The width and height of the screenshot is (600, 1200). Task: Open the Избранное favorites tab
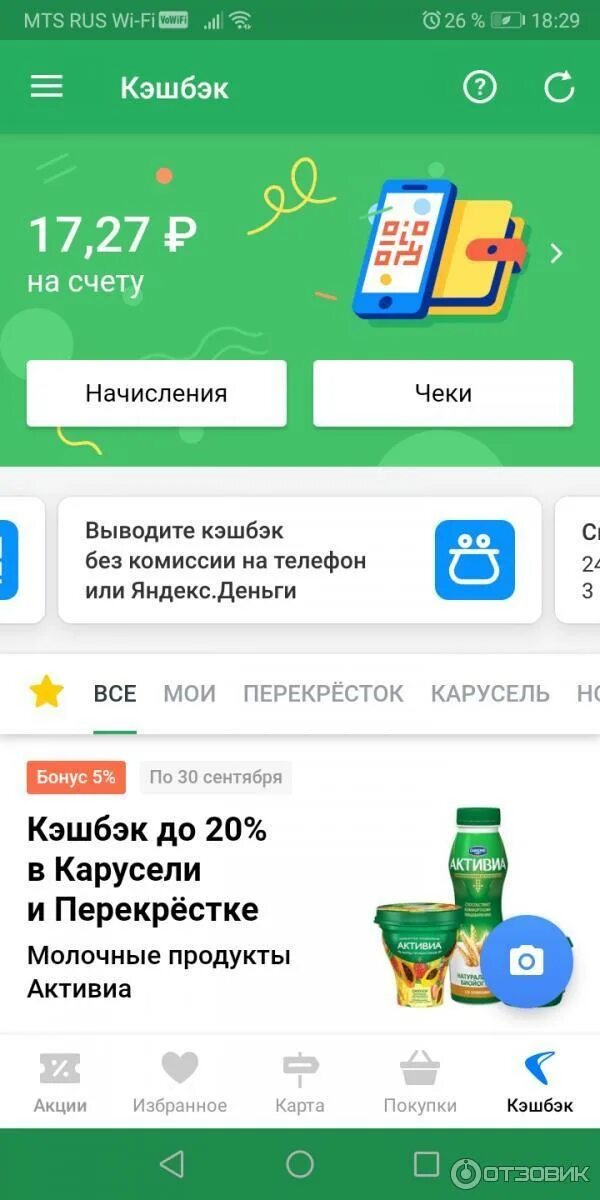click(180, 1082)
